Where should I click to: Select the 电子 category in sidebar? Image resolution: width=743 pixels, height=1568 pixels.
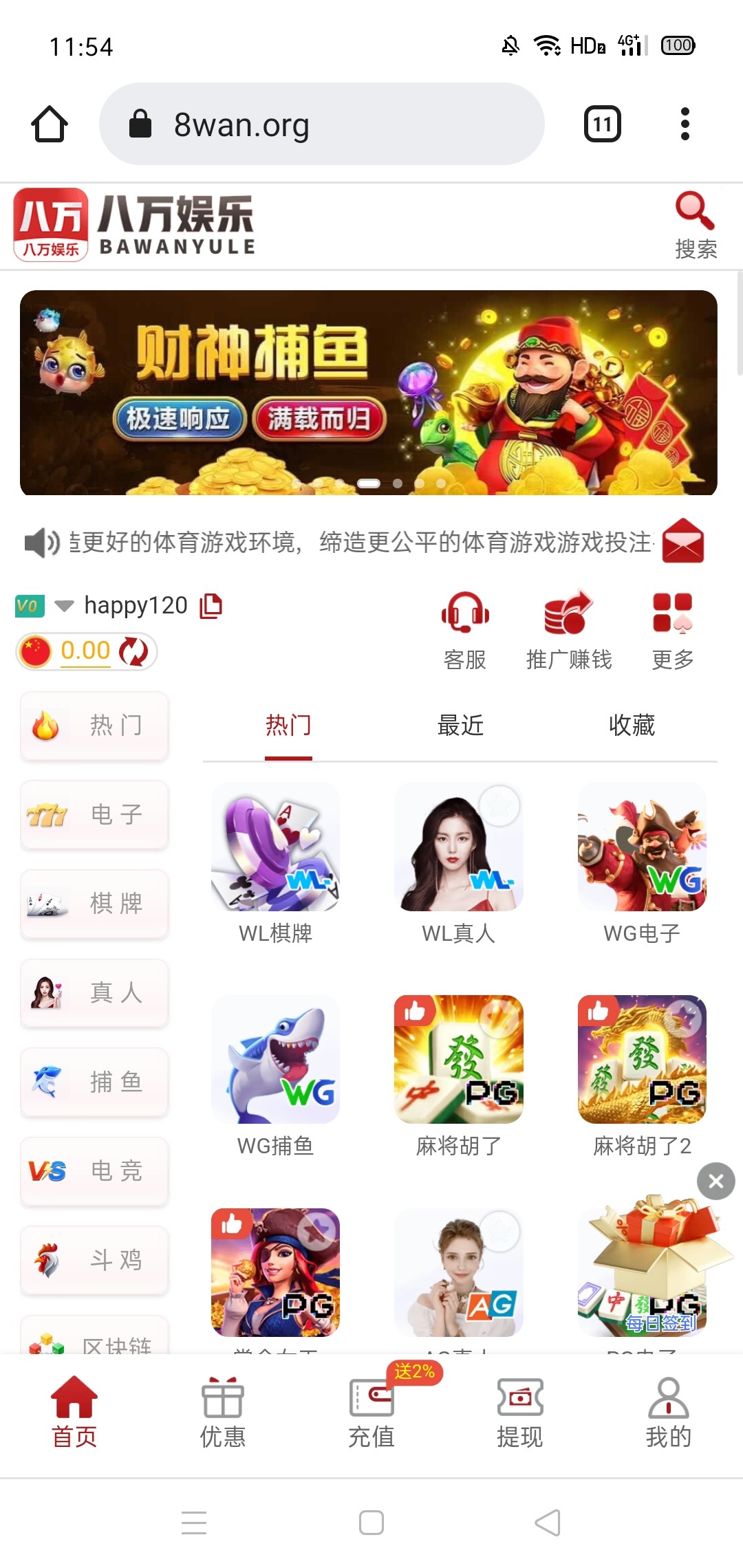coord(95,815)
